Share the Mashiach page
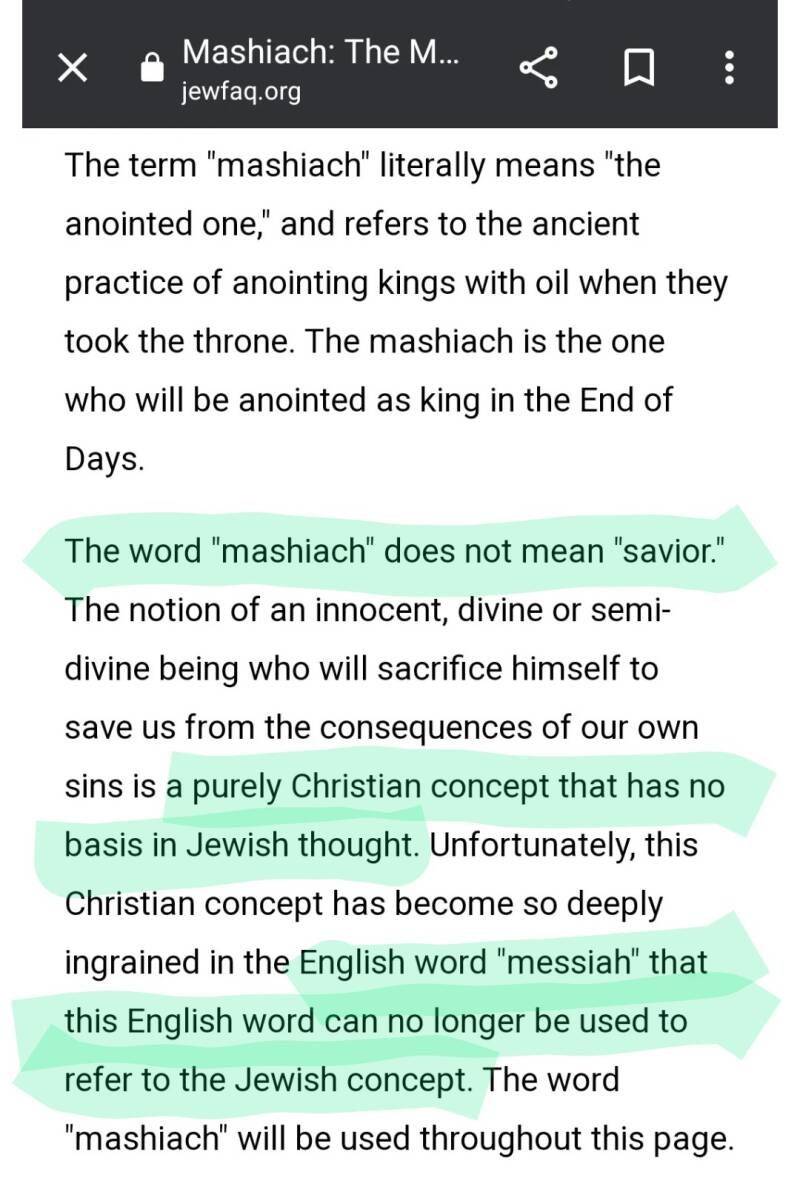Image resolution: width=800 pixels, height=1189 pixels. click(538, 68)
